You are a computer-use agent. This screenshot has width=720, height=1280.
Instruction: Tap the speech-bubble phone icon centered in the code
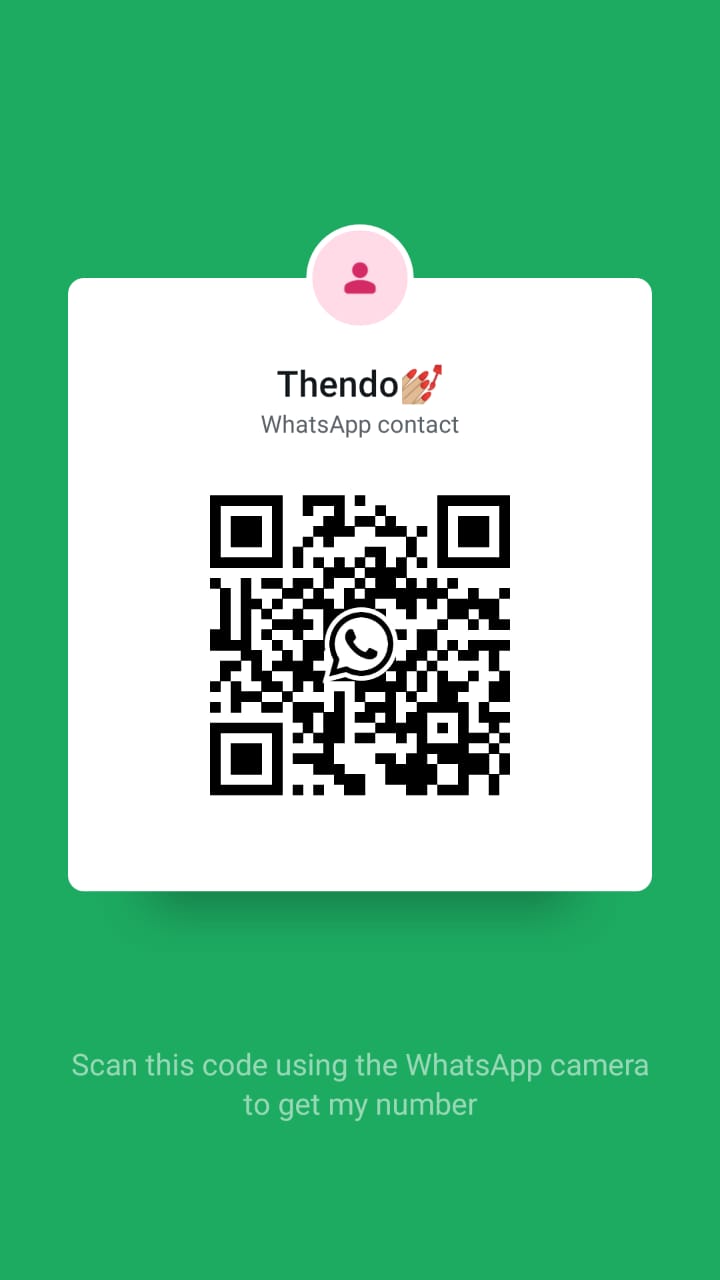pyautogui.click(x=360, y=645)
